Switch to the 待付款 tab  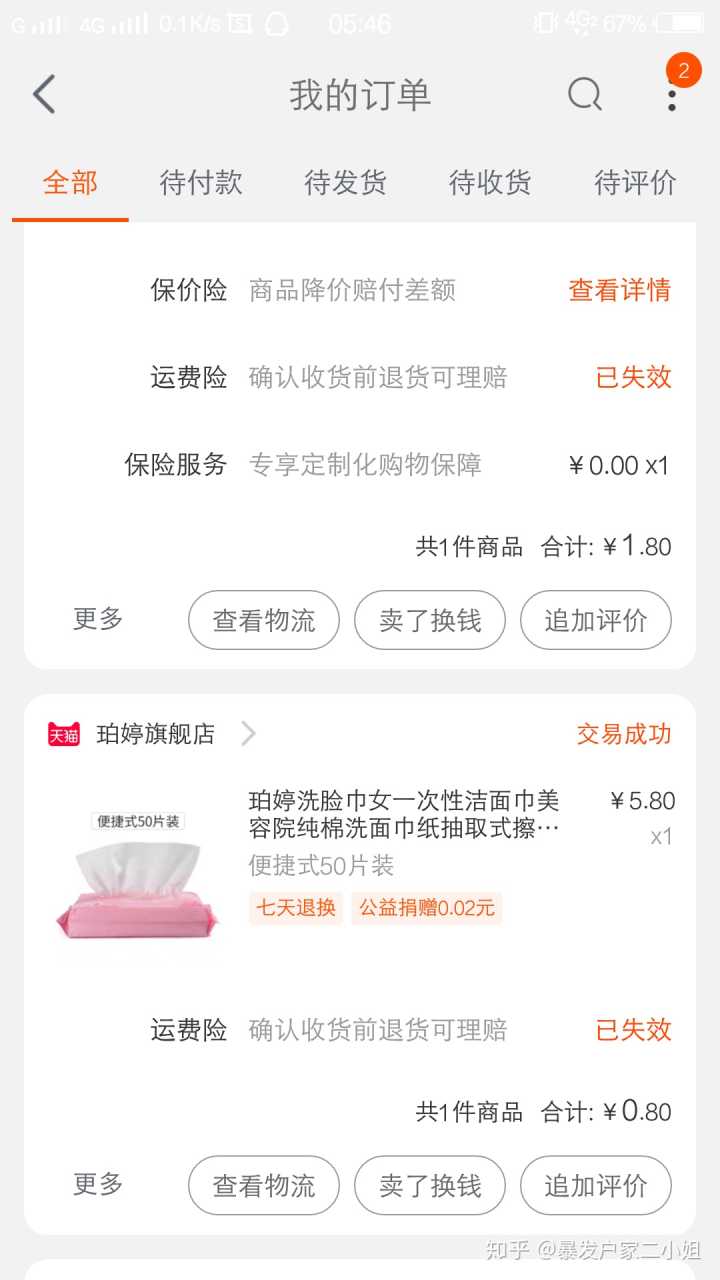pyautogui.click(x=201, y=183)
